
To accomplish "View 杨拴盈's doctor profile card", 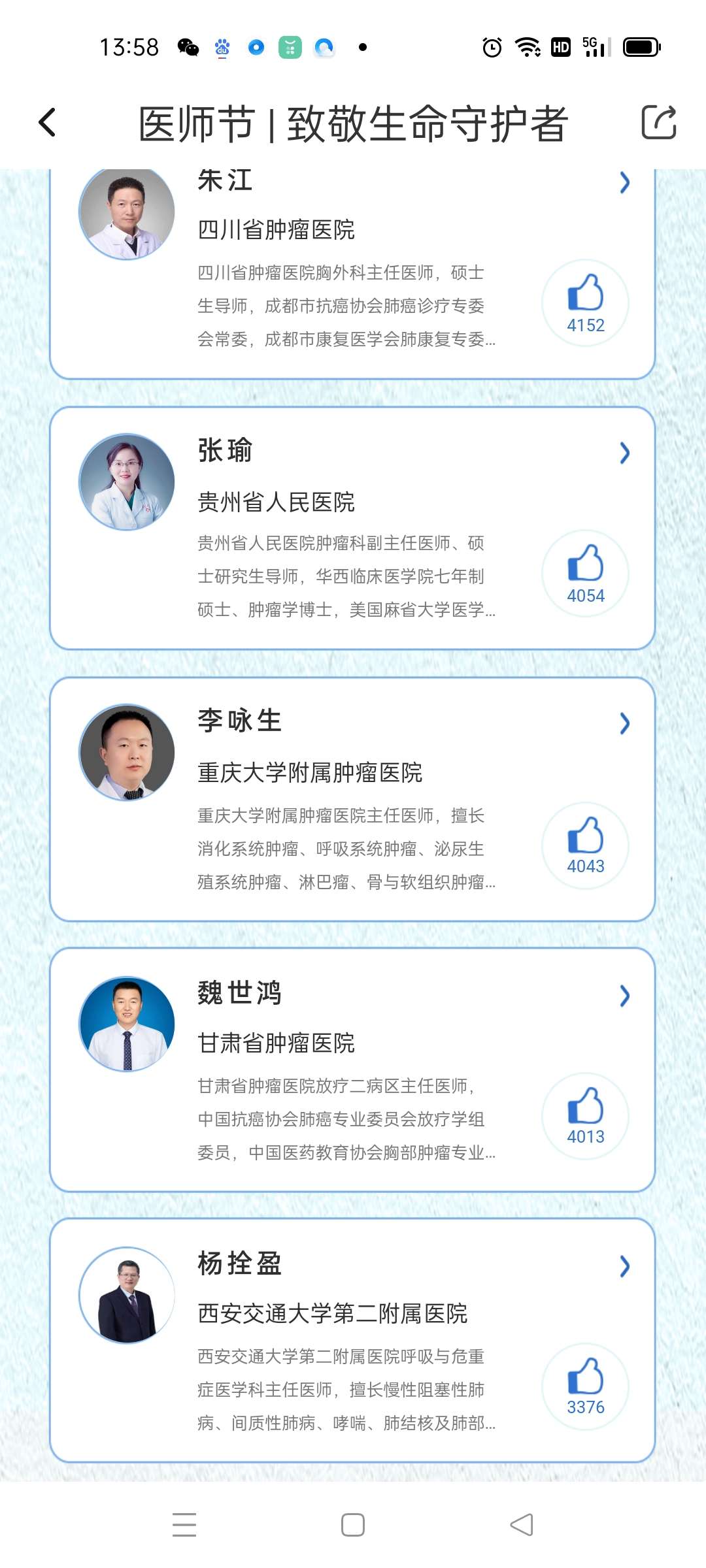I will 340,1313.
